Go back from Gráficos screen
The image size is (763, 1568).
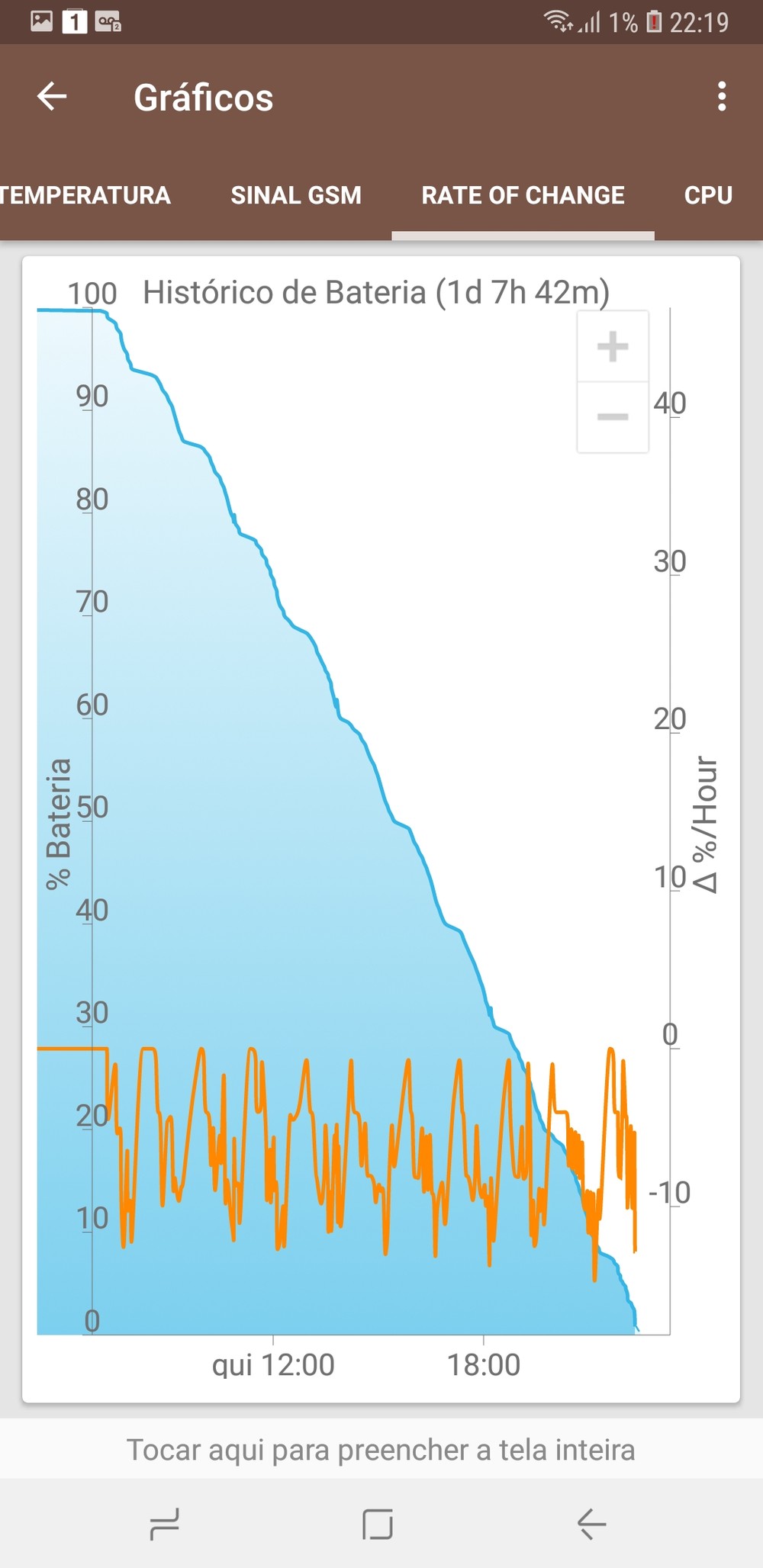click(x=52, y=97)
